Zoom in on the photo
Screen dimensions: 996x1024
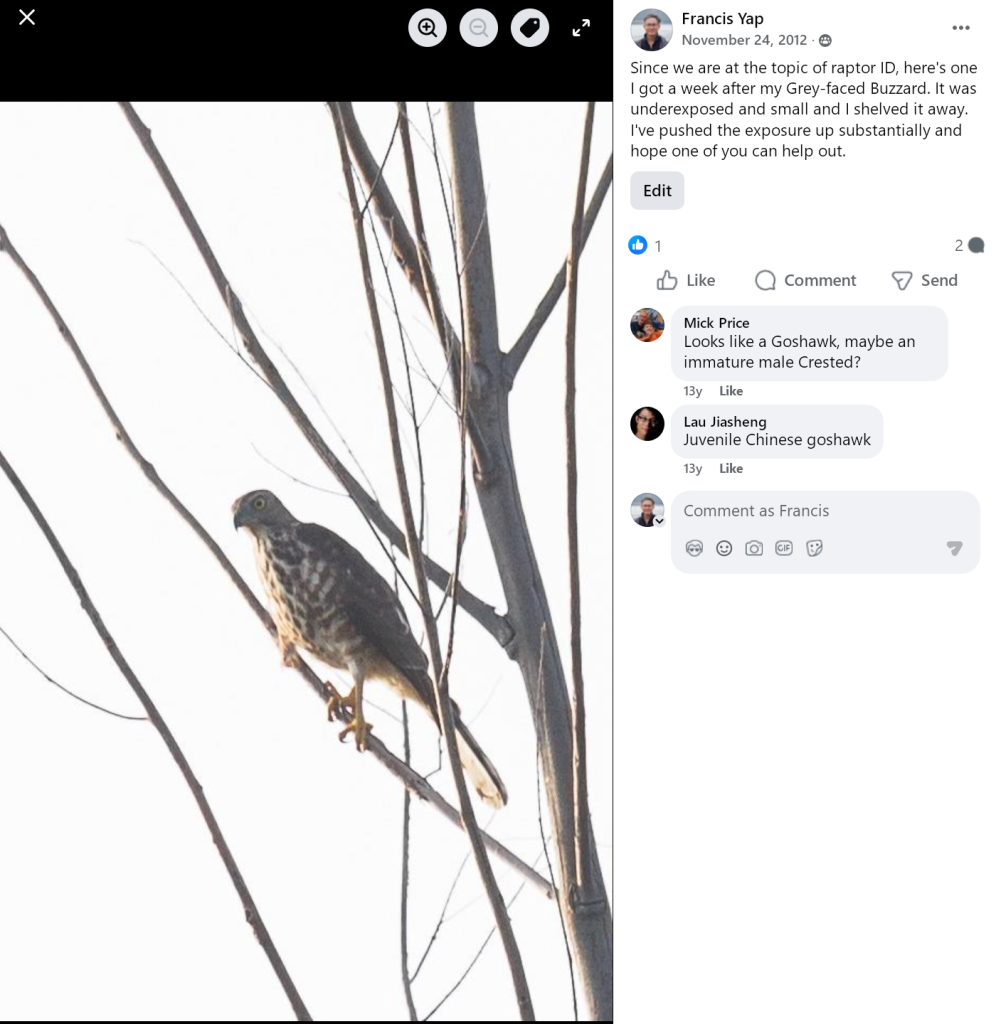coord(427,28)
